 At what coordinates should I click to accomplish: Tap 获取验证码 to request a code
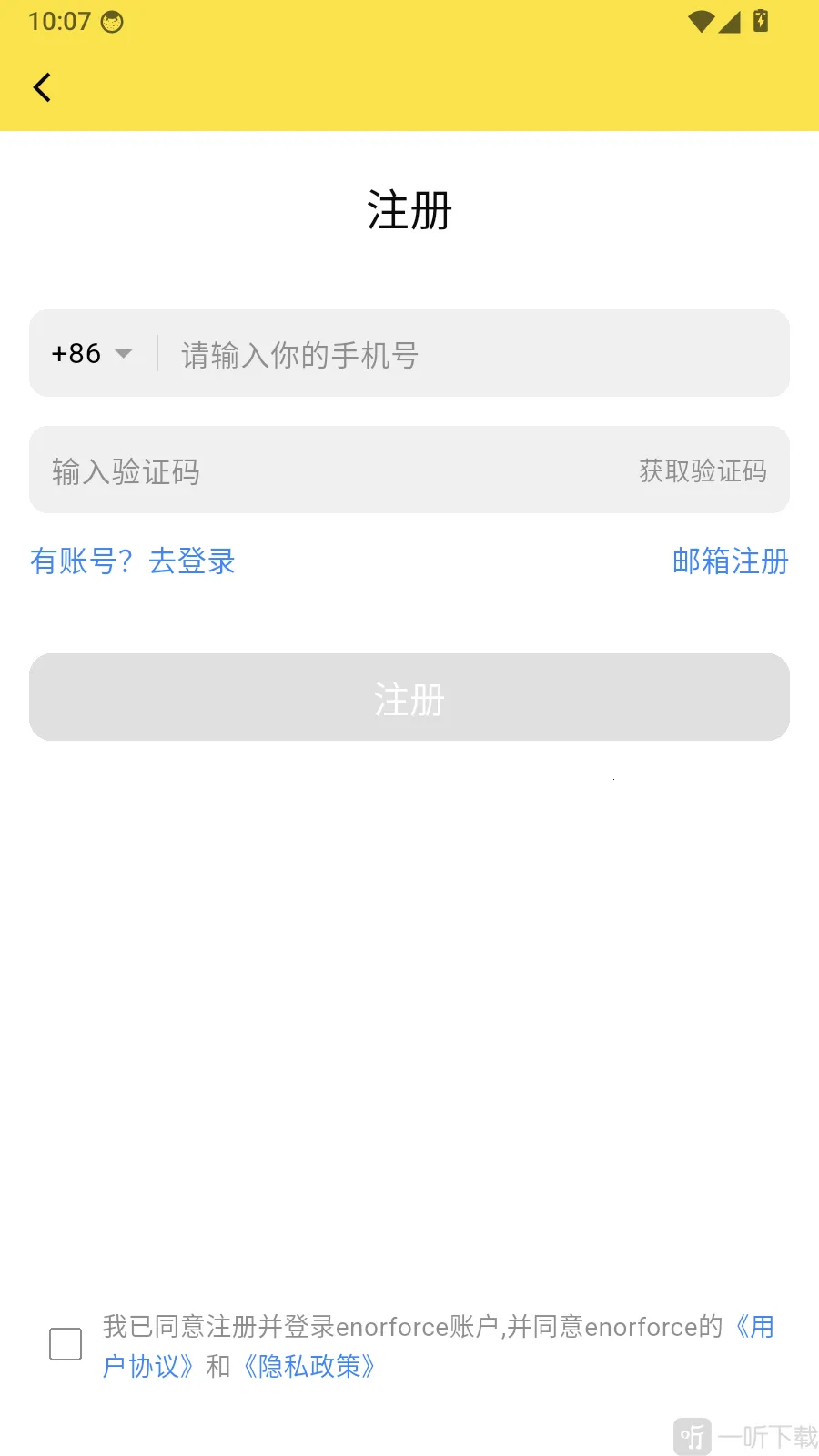pyautogui.click(x=703, y=470)
